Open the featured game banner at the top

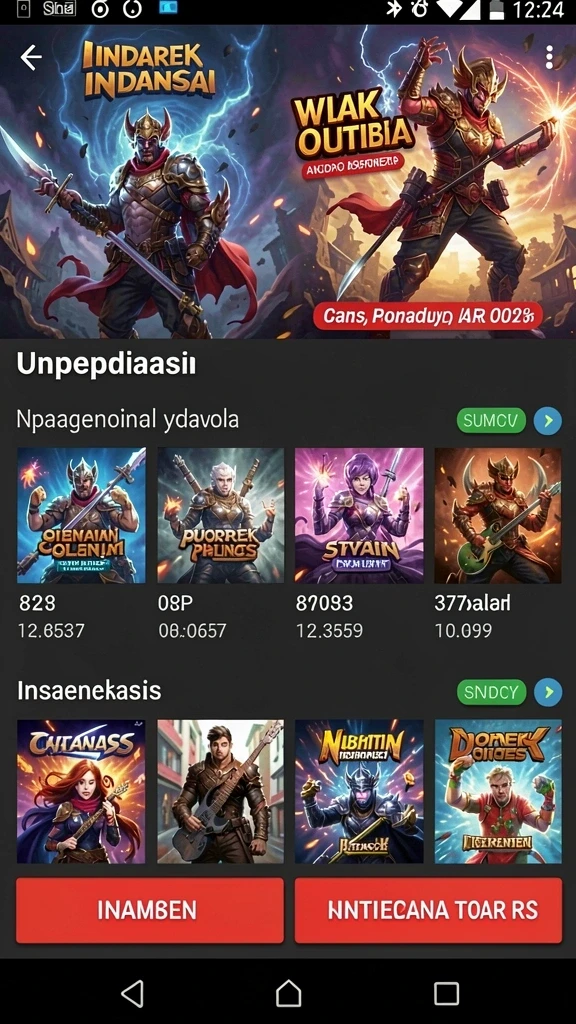[288, 182]
